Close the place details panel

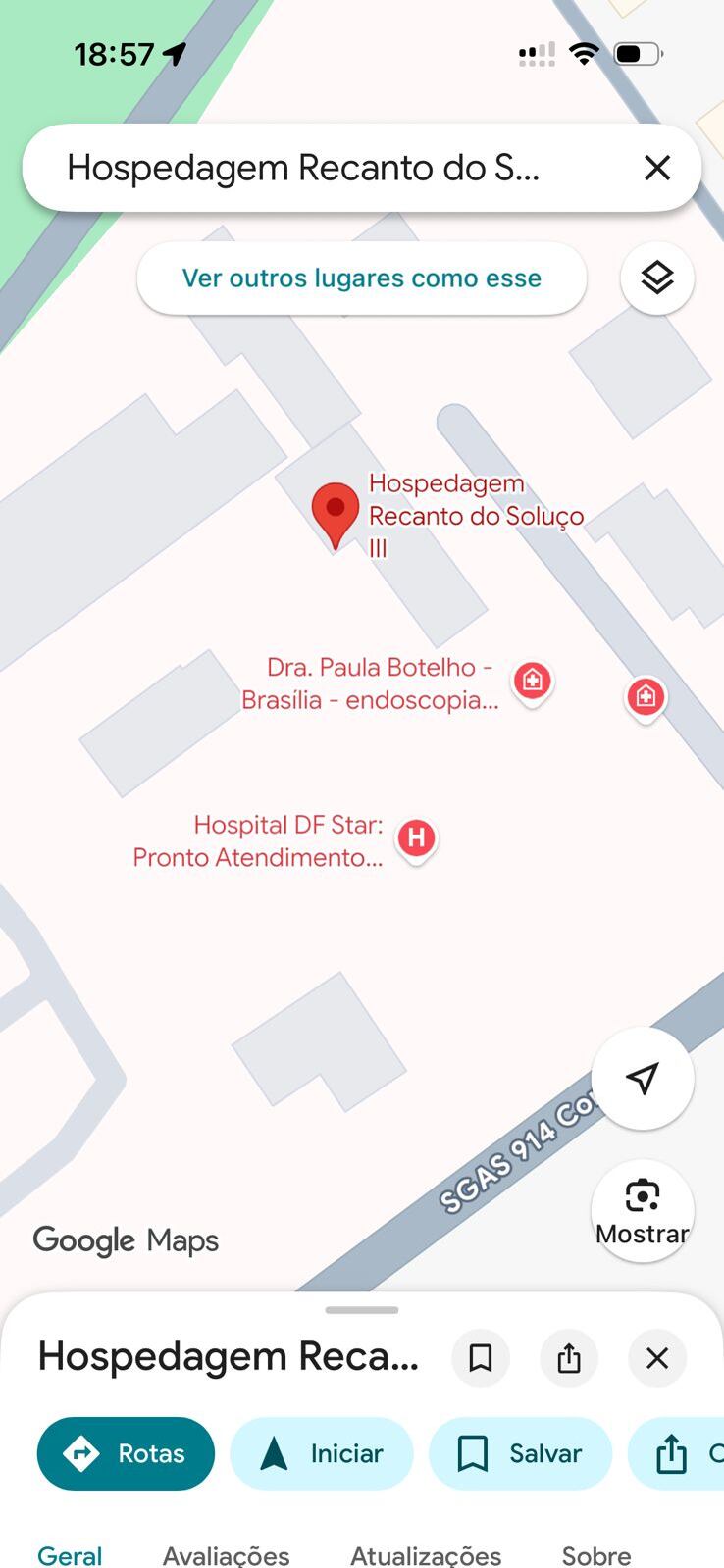[x=657, y=1358]
